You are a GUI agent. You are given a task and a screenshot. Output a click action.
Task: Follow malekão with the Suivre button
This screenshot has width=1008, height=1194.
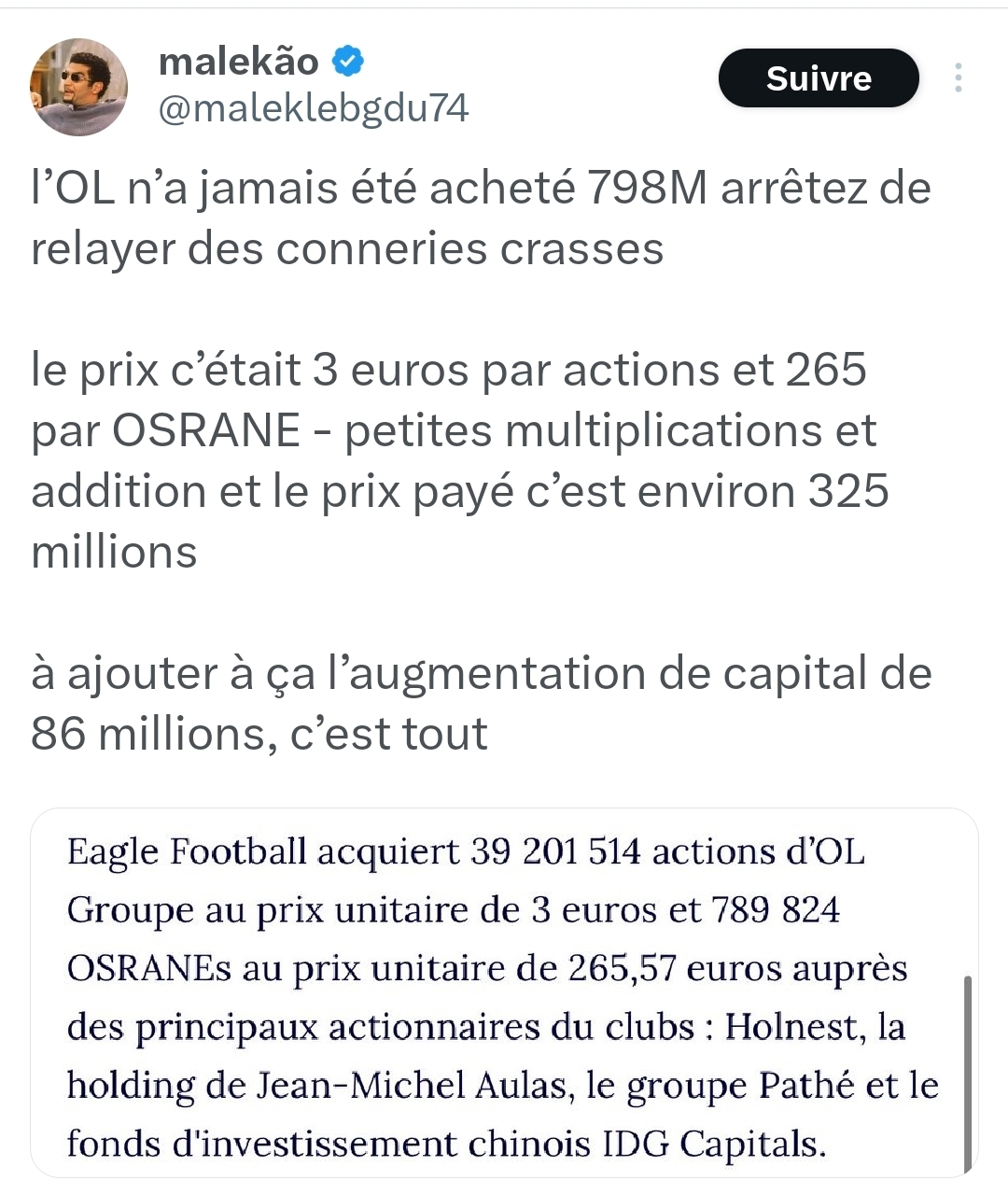pos(818,78)
